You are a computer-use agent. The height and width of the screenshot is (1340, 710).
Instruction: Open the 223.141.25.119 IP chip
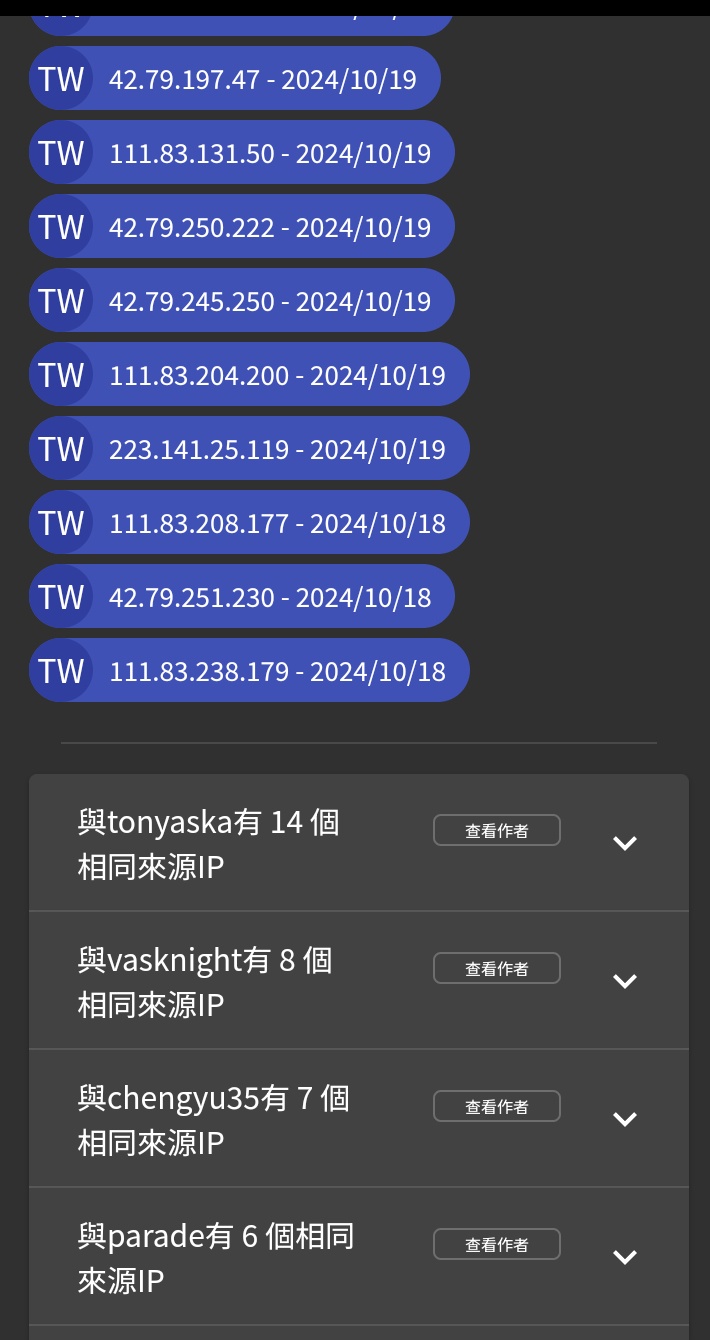tap(249, 449)
